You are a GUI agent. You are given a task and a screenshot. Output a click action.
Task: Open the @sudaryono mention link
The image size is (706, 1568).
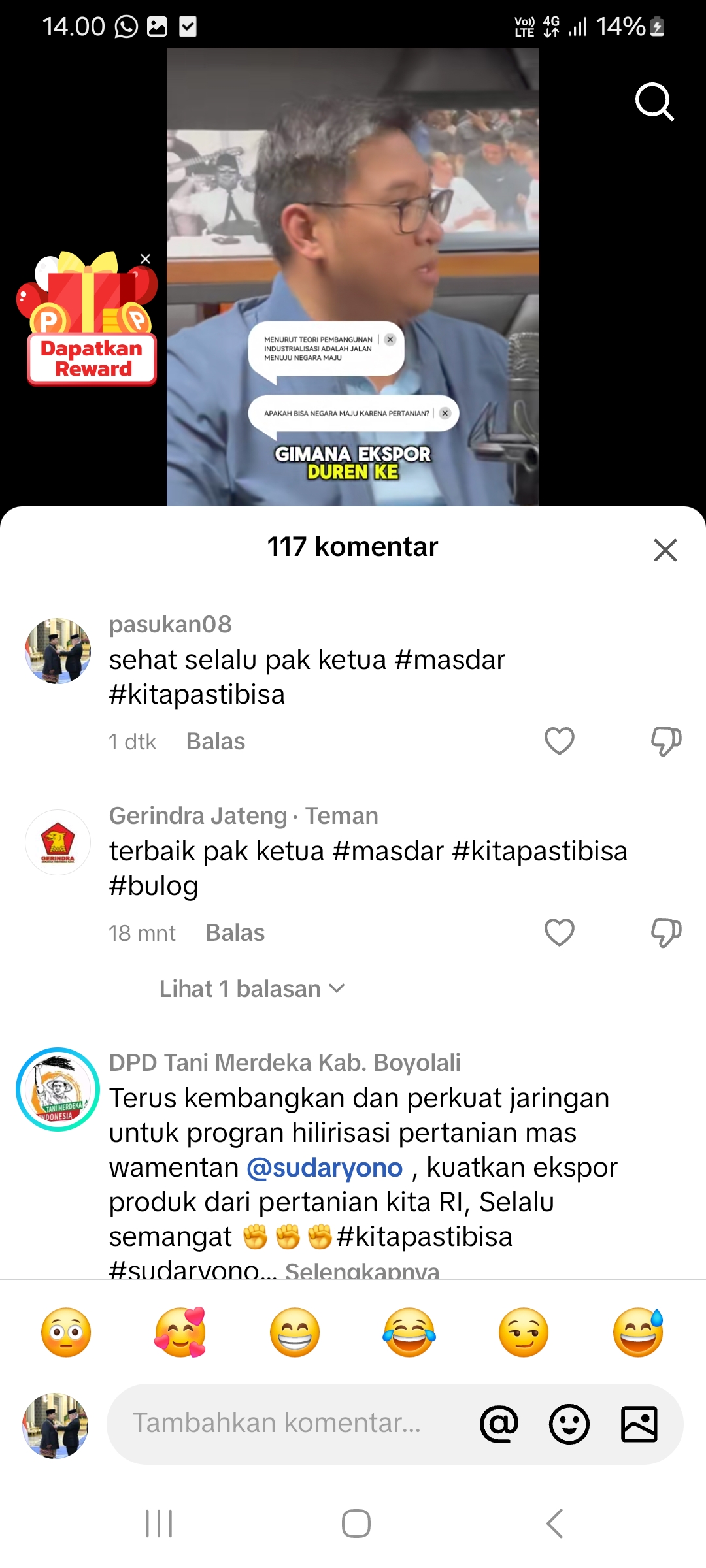325,1168
